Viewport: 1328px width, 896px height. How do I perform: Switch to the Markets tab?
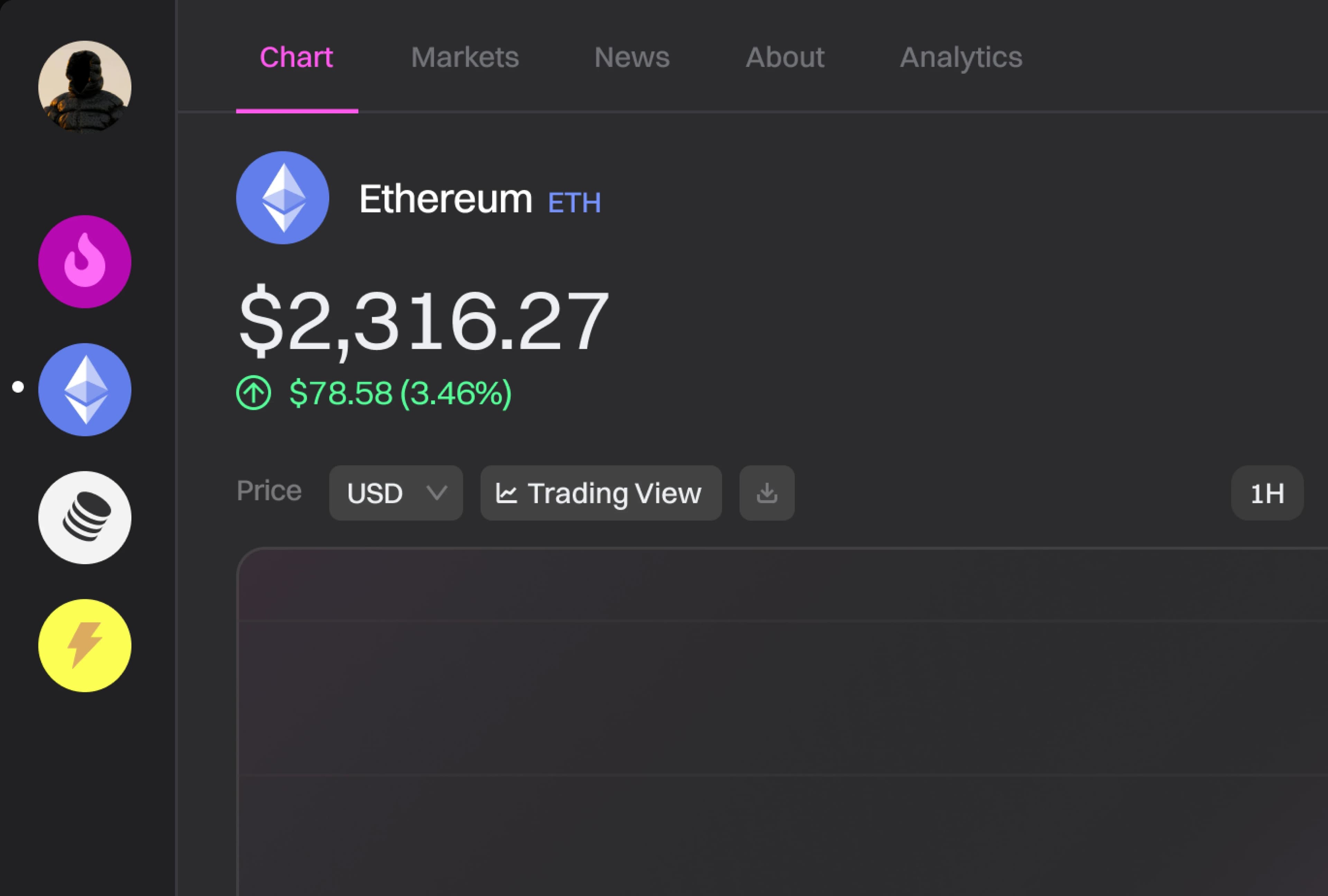click(464, 57)
